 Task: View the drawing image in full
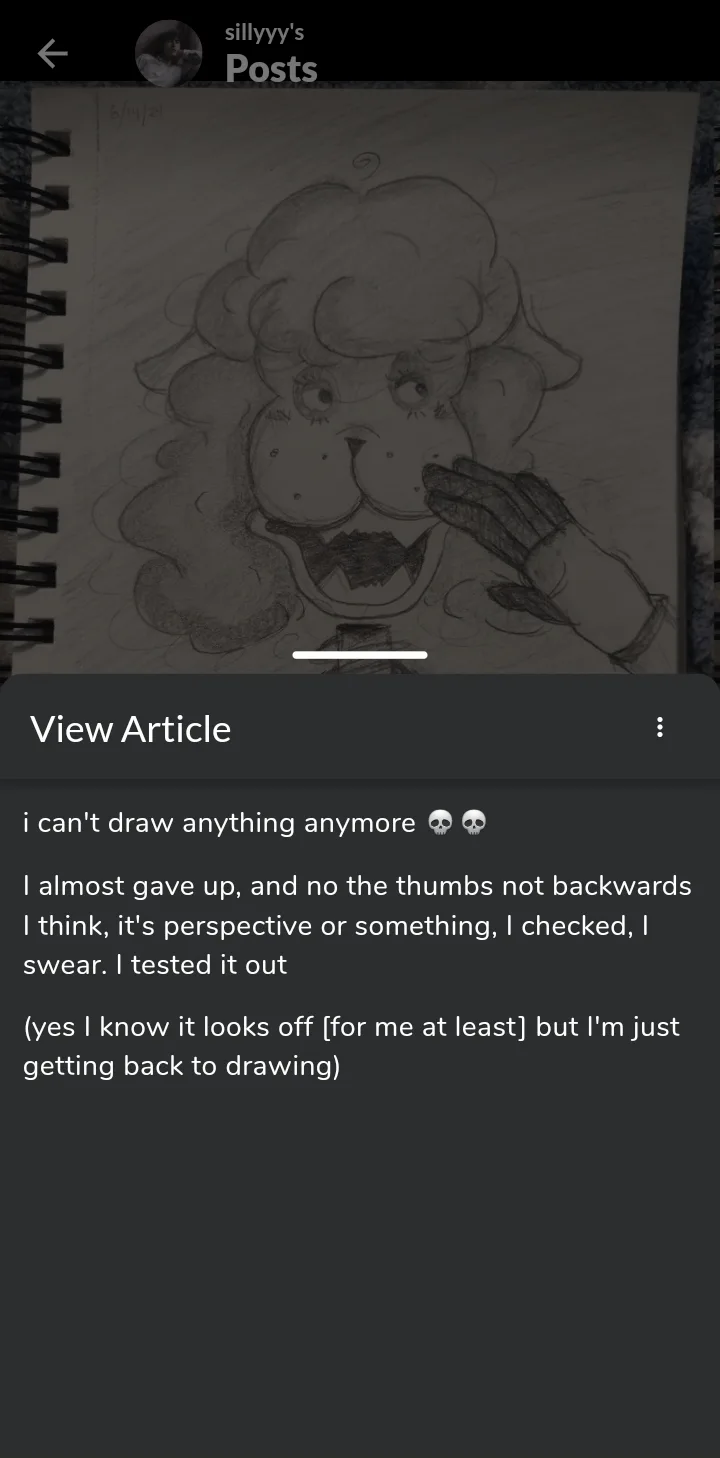[x=360, y=380]
